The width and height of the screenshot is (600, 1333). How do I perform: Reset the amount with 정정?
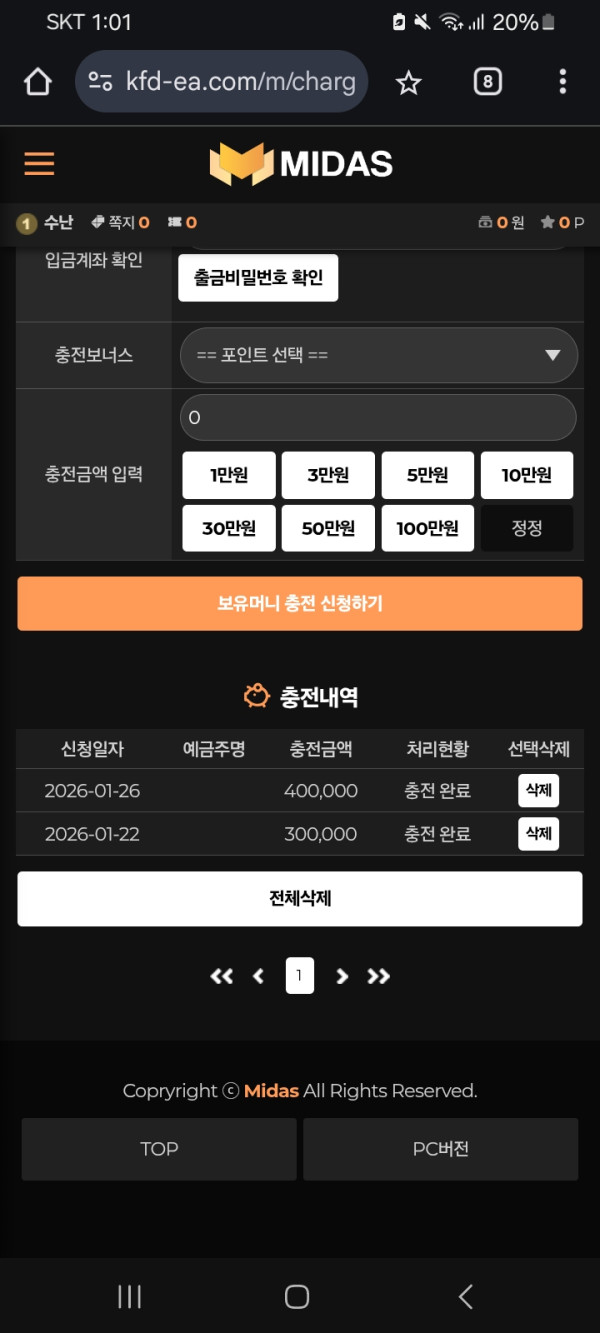click(x=527, y=528)
